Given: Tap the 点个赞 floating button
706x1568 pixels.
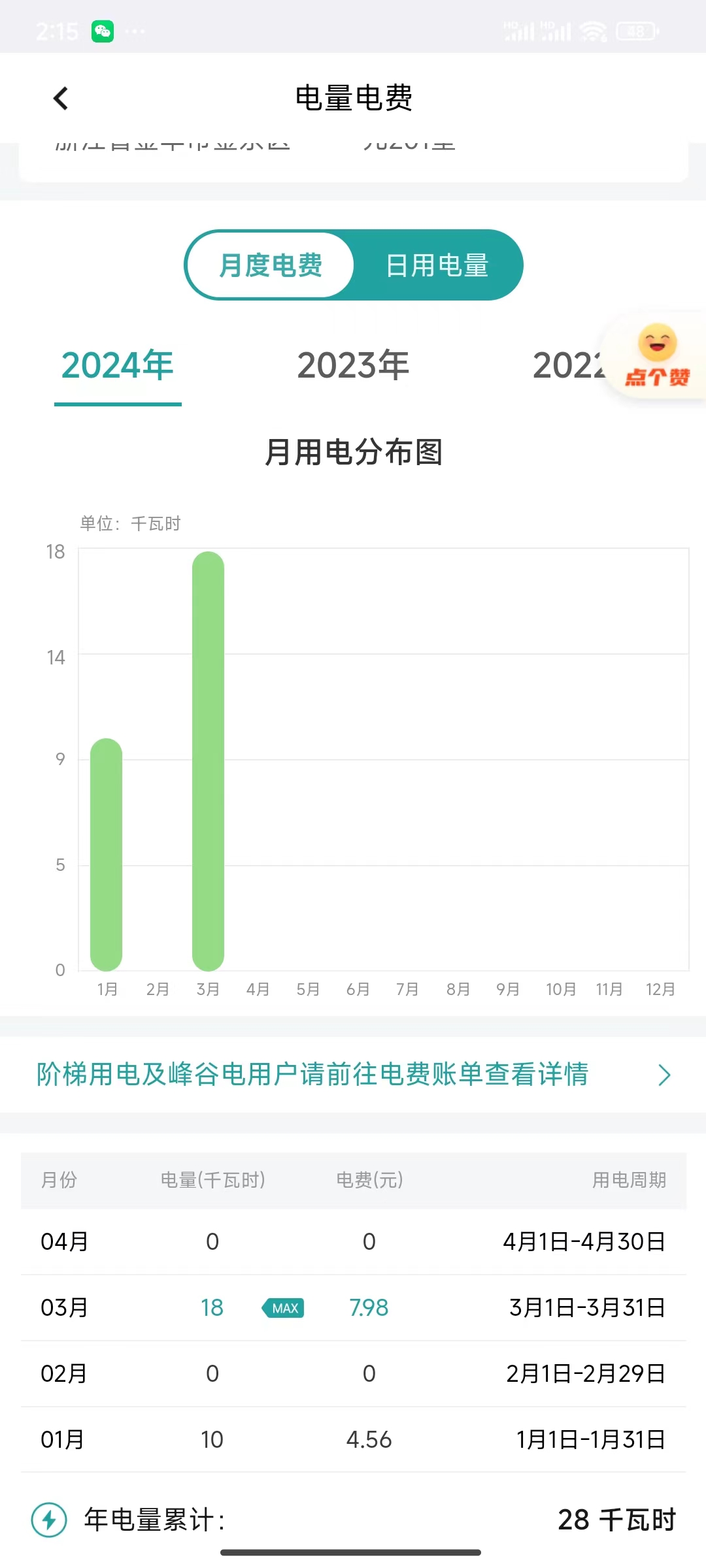Looking at the screenshot, I should click(x=657, y=357).
